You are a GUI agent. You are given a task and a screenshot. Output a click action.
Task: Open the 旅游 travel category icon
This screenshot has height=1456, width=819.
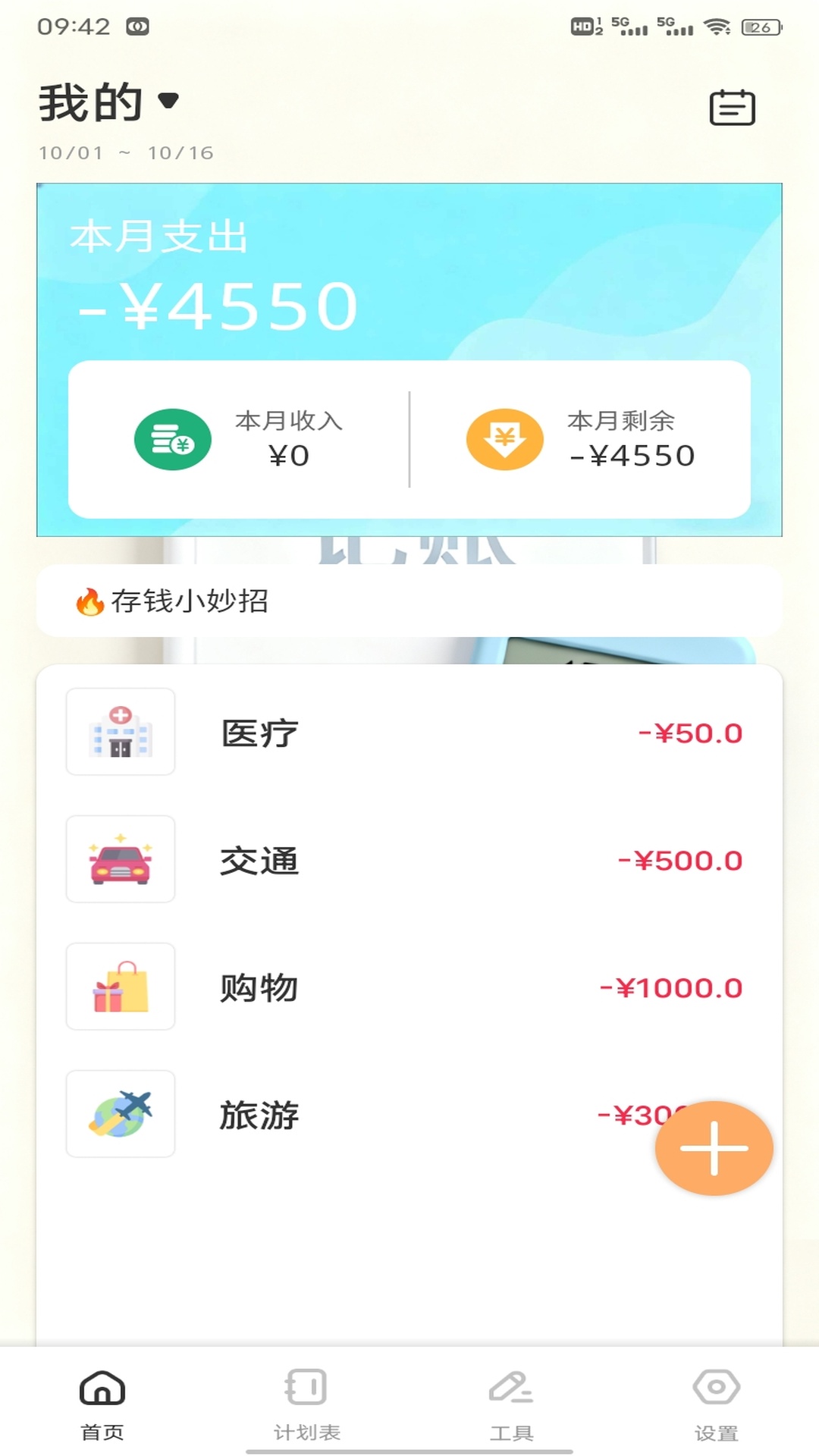tap(121, 1116)
